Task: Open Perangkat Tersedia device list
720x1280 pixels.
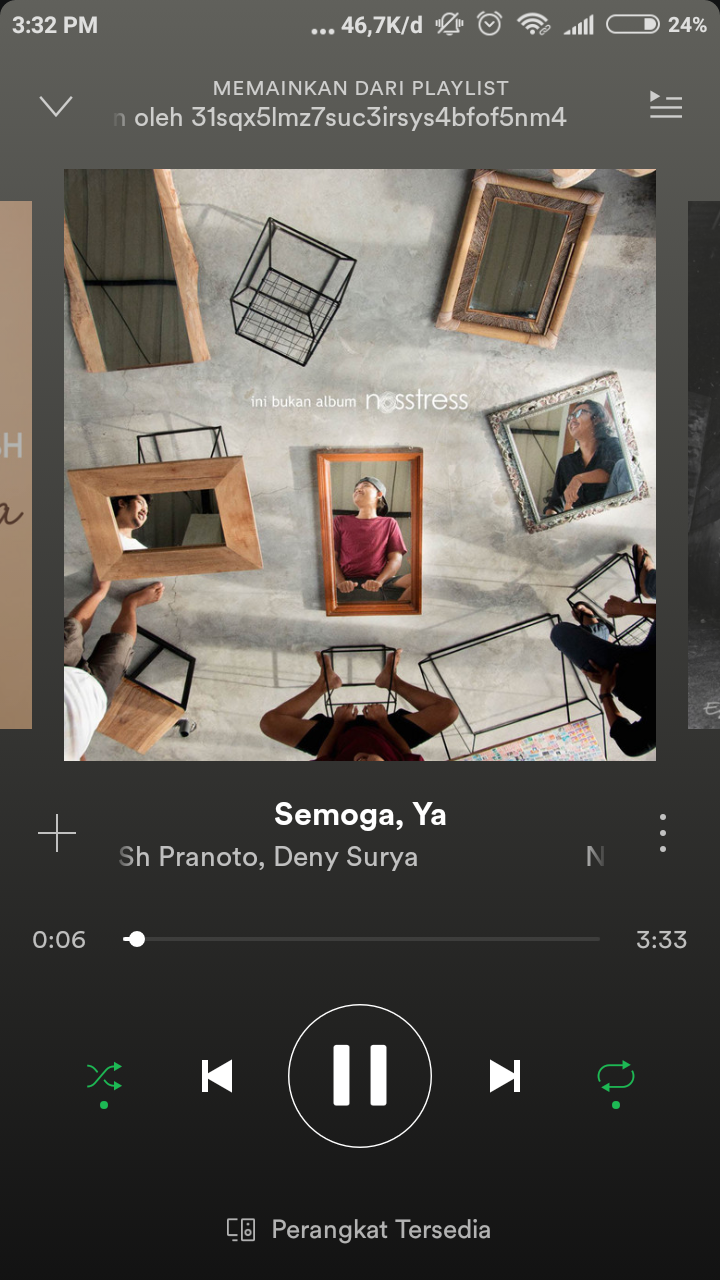Action: click(360, 1229)
